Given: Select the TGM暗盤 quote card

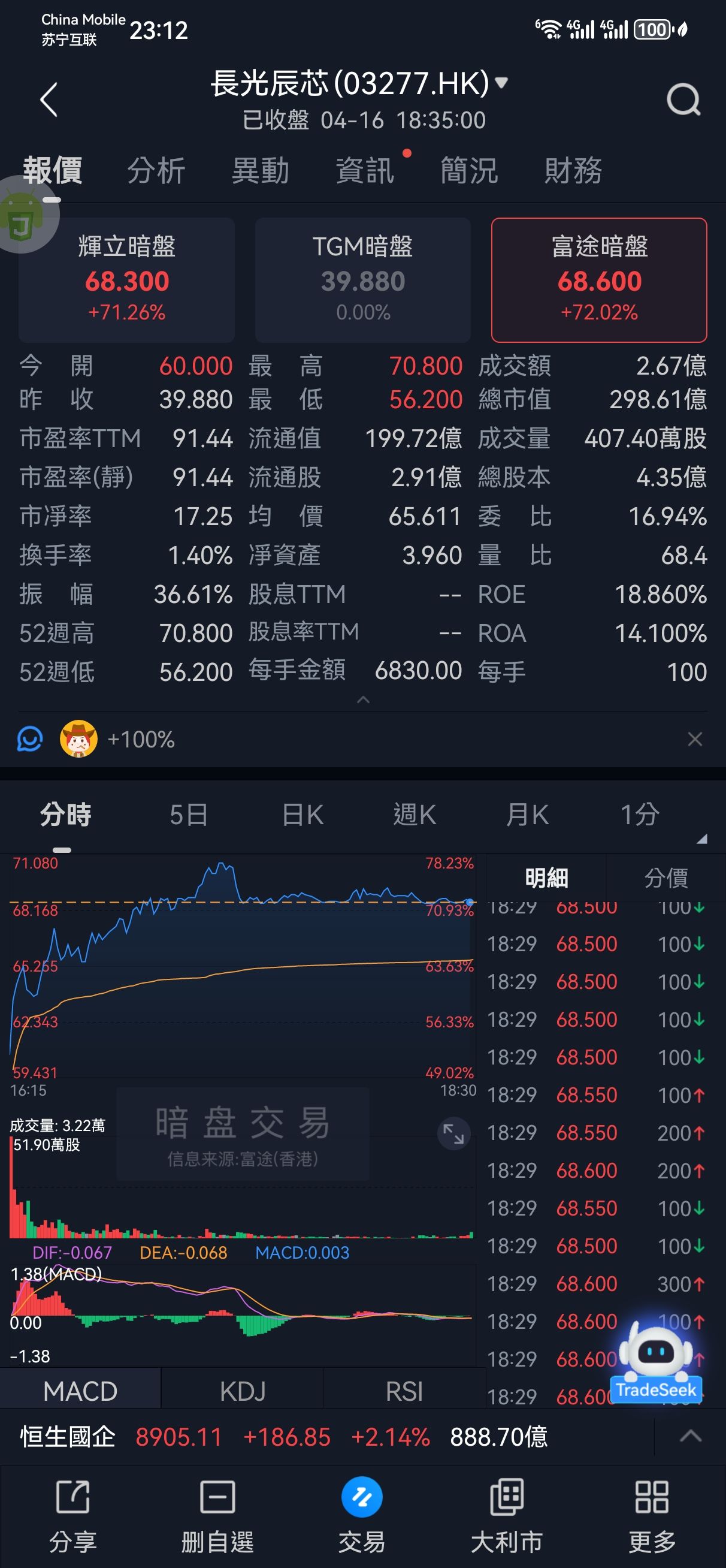Looking at the screenshot, I should [x=362, y=280].
